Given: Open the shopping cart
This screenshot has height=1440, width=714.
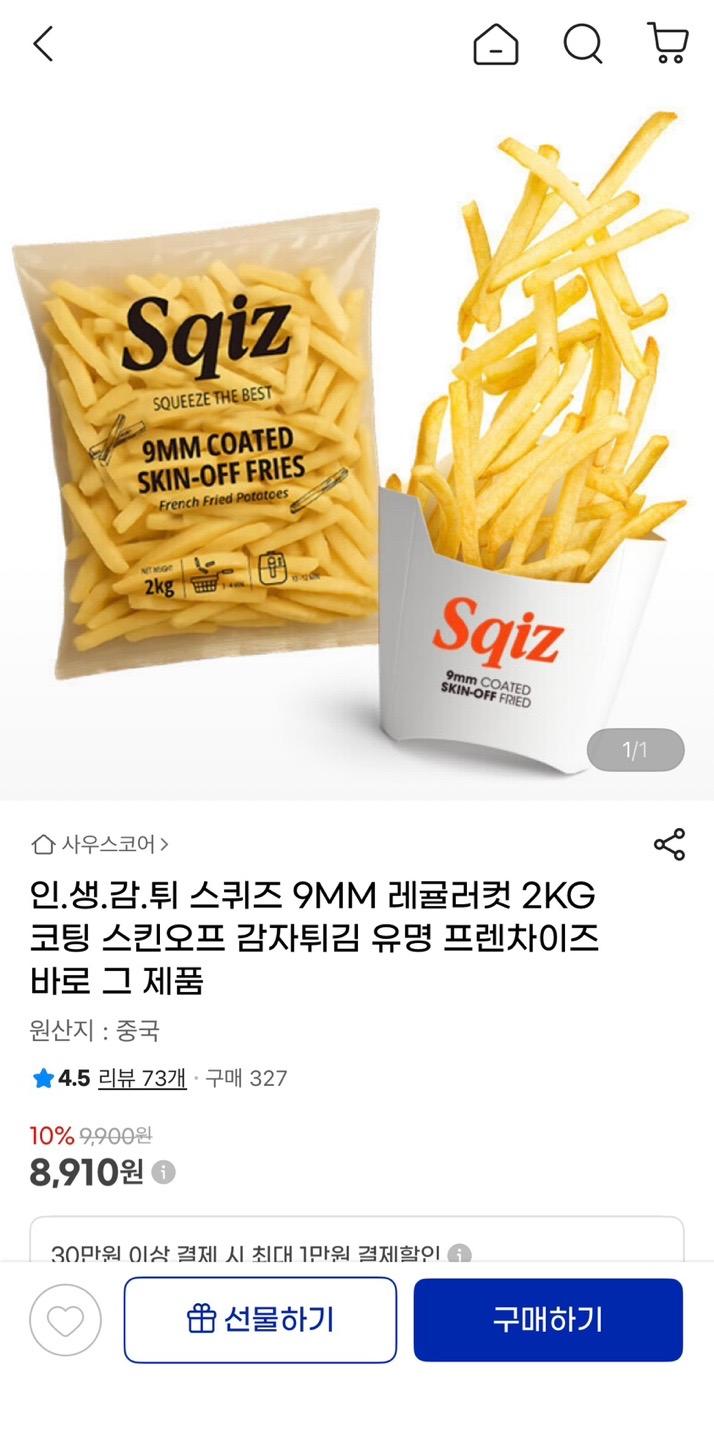Looking at the screenshot, I should click(668, 44).
